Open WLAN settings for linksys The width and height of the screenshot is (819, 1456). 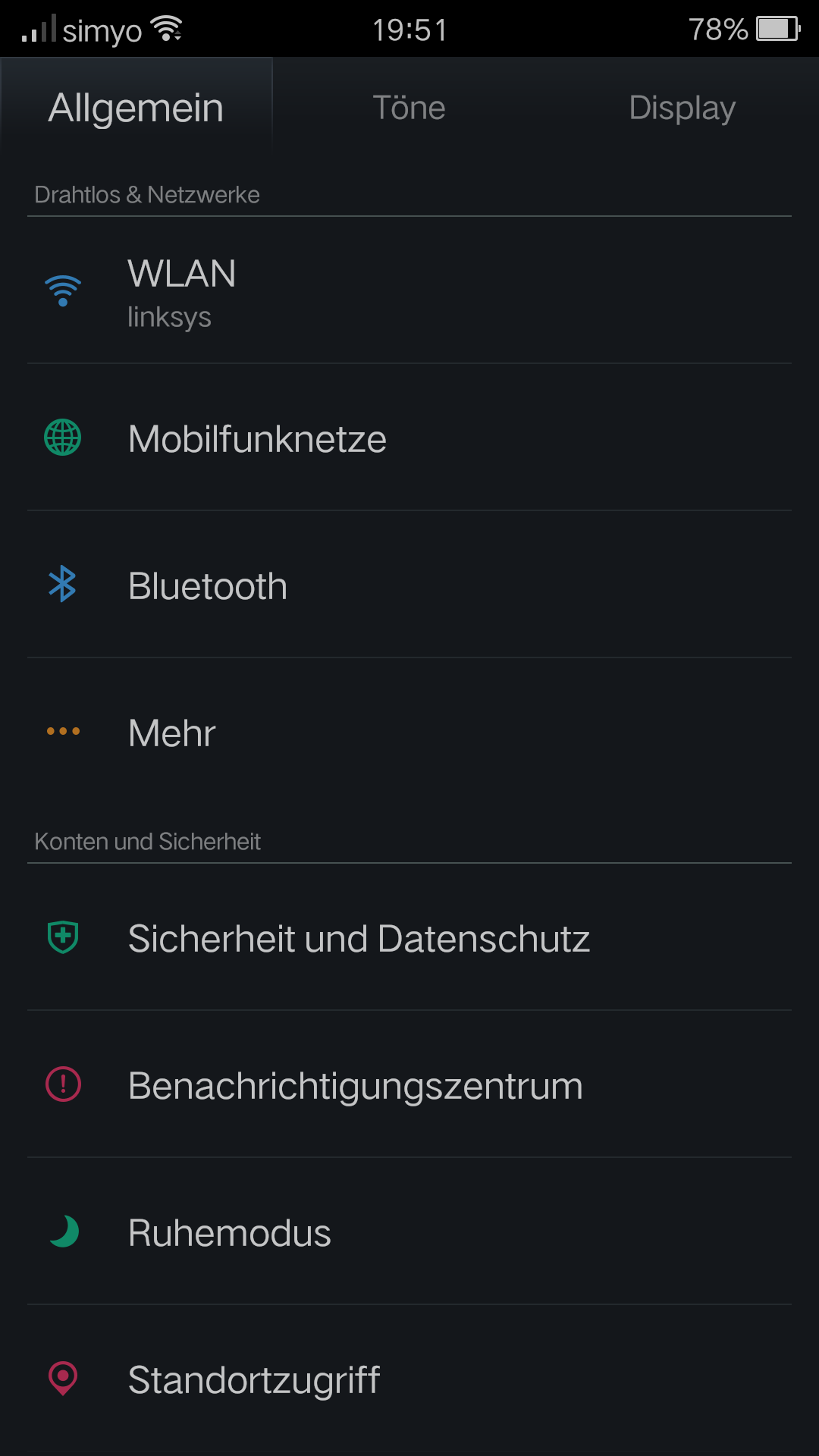tap(409, 291)
